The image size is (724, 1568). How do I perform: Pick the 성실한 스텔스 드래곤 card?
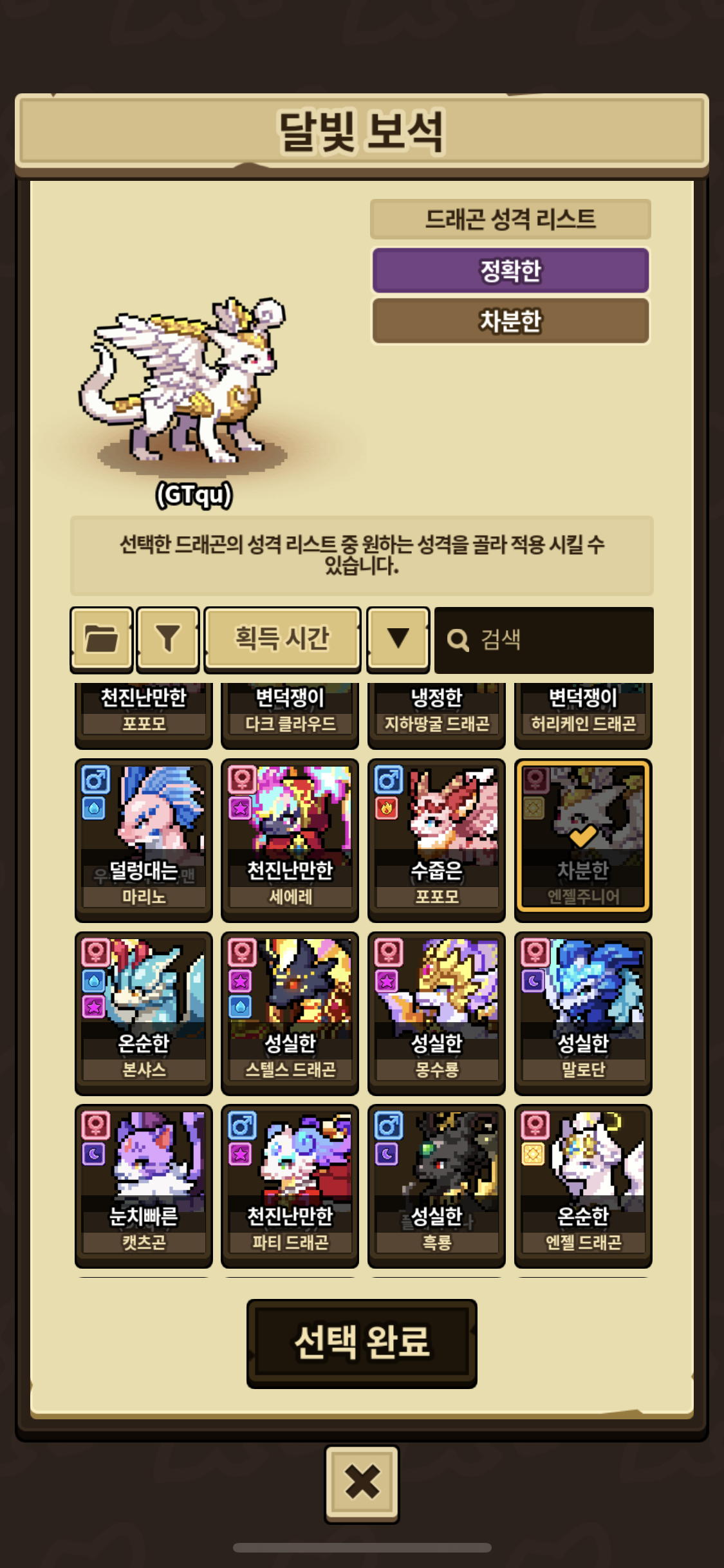pos(290,1013)
